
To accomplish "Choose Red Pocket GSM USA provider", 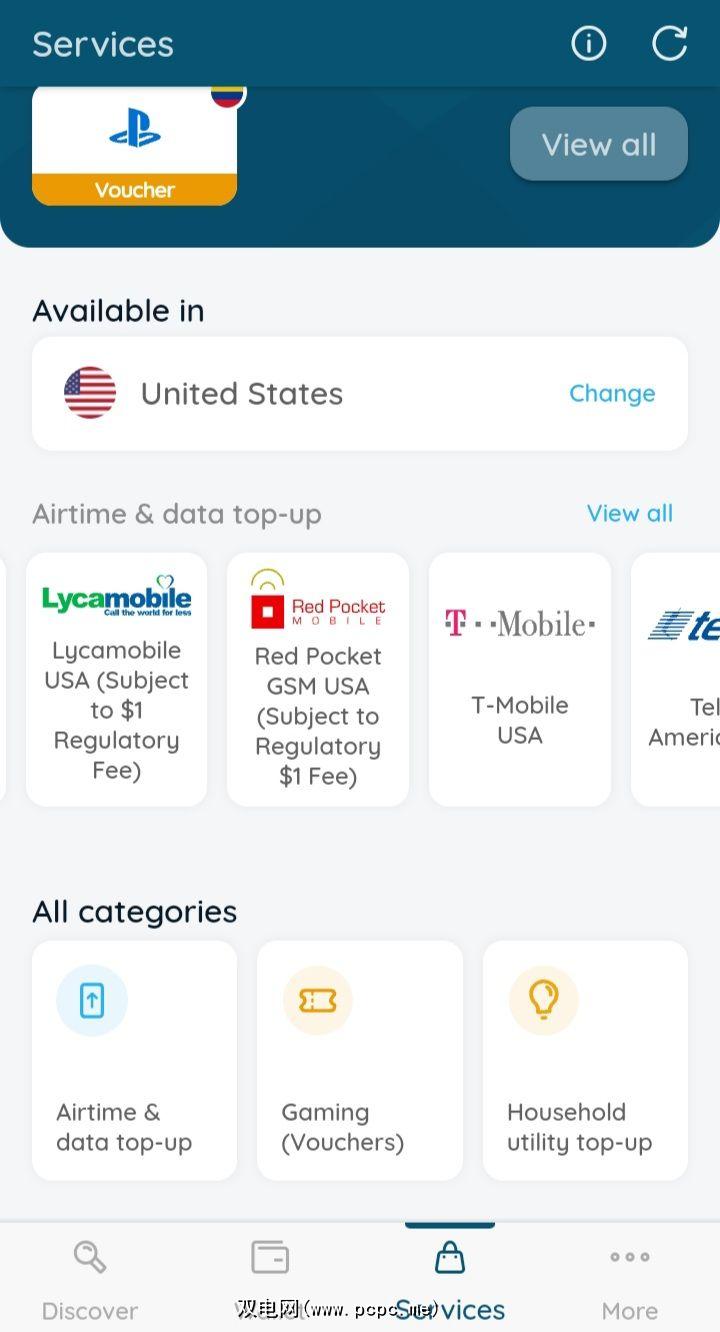I will coord(318,679).
